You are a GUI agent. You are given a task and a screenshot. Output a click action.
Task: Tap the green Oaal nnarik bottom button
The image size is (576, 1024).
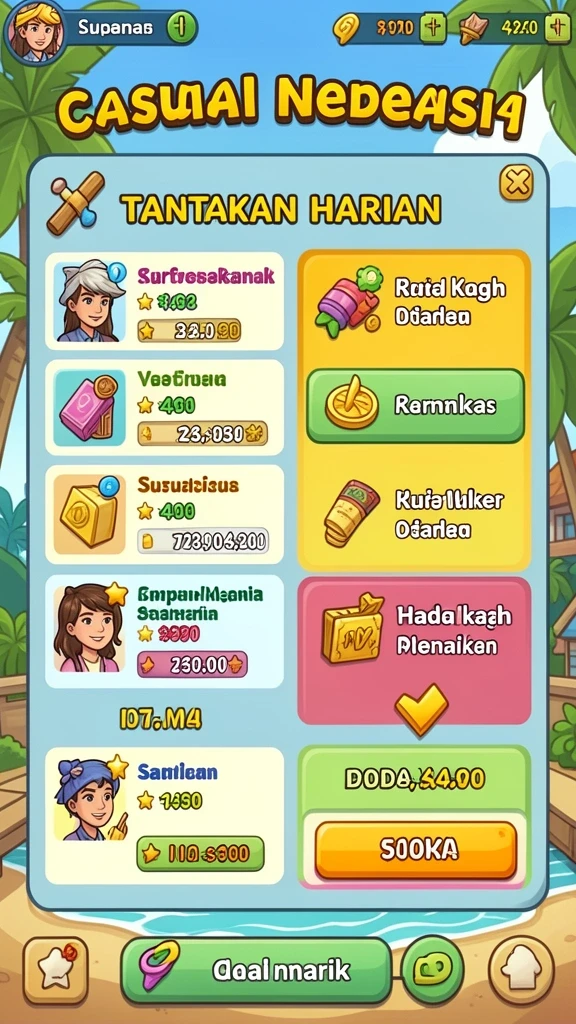tap(256, 970)
